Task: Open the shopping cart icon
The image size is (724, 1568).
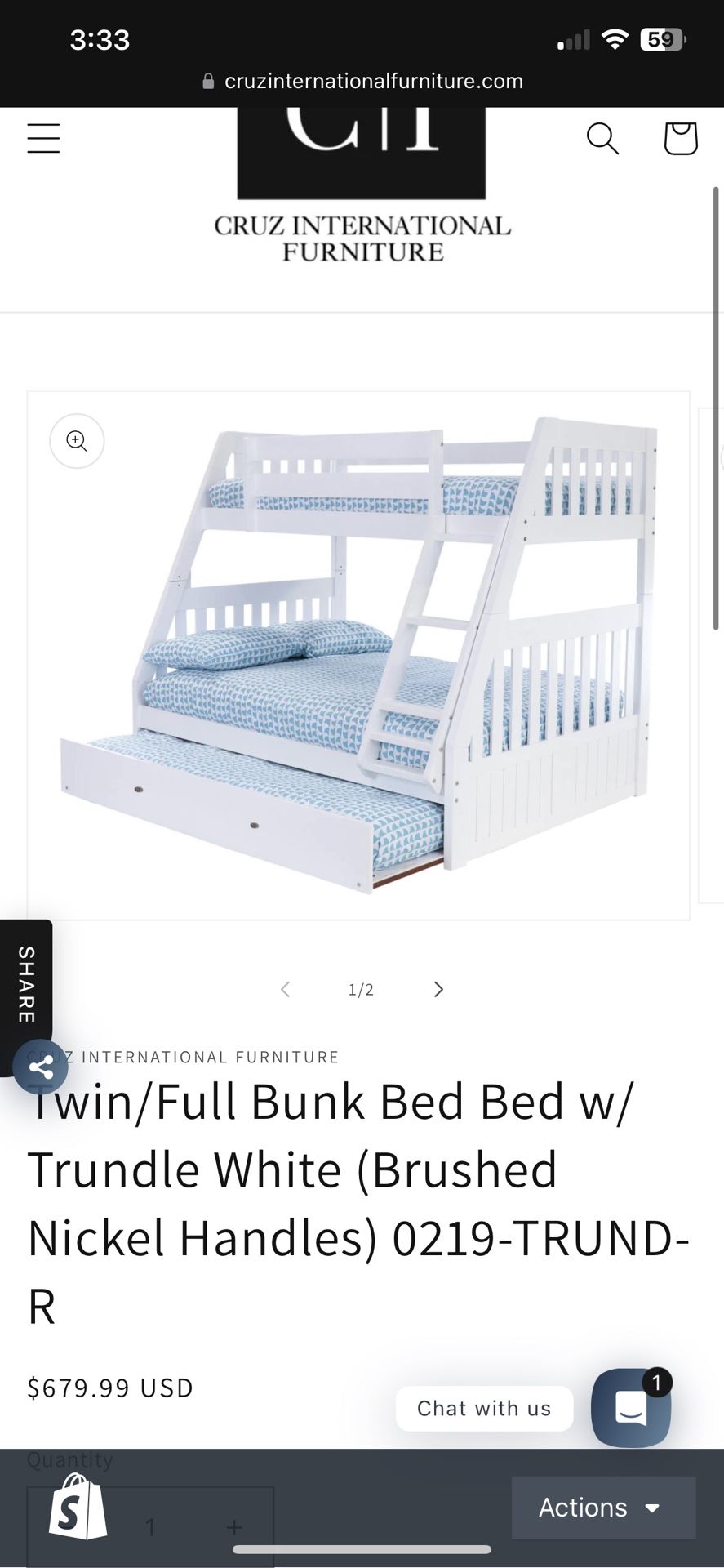Action: pos(680,139)
